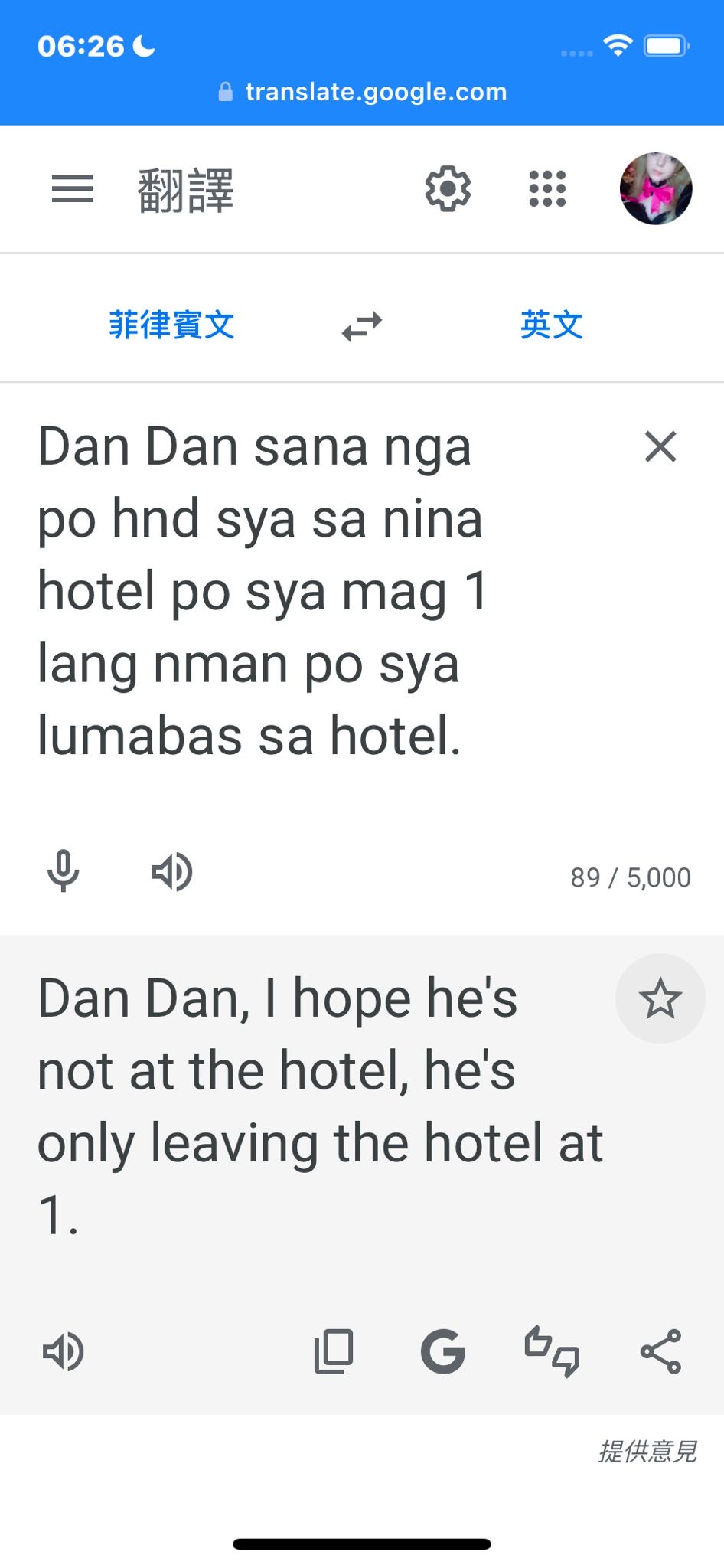Viewport: 724px width, 1568px height.
Task: Share the translation
Action: (x=660, y=1352)
